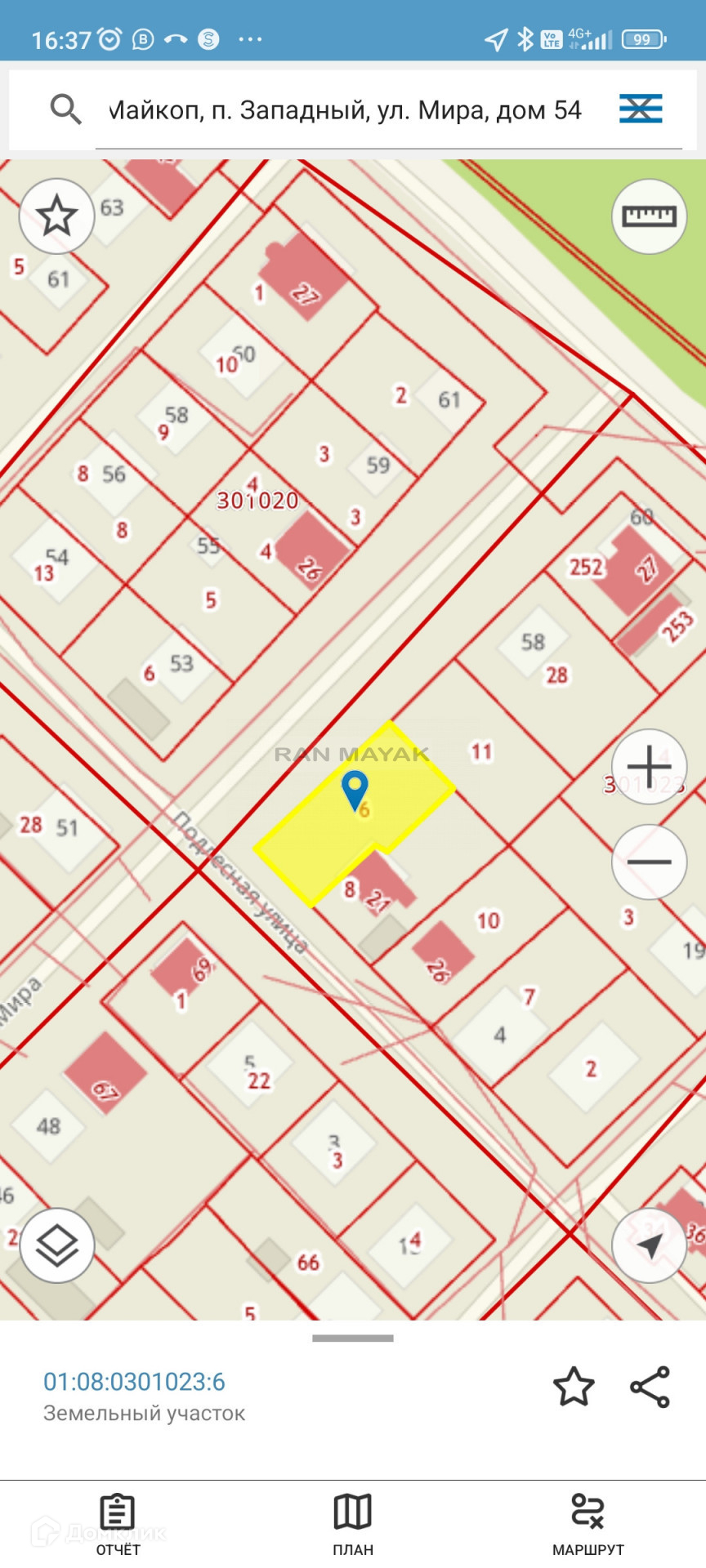Clear the search text with crossed icon
The image size is (706, 1568).
[640, 109]
